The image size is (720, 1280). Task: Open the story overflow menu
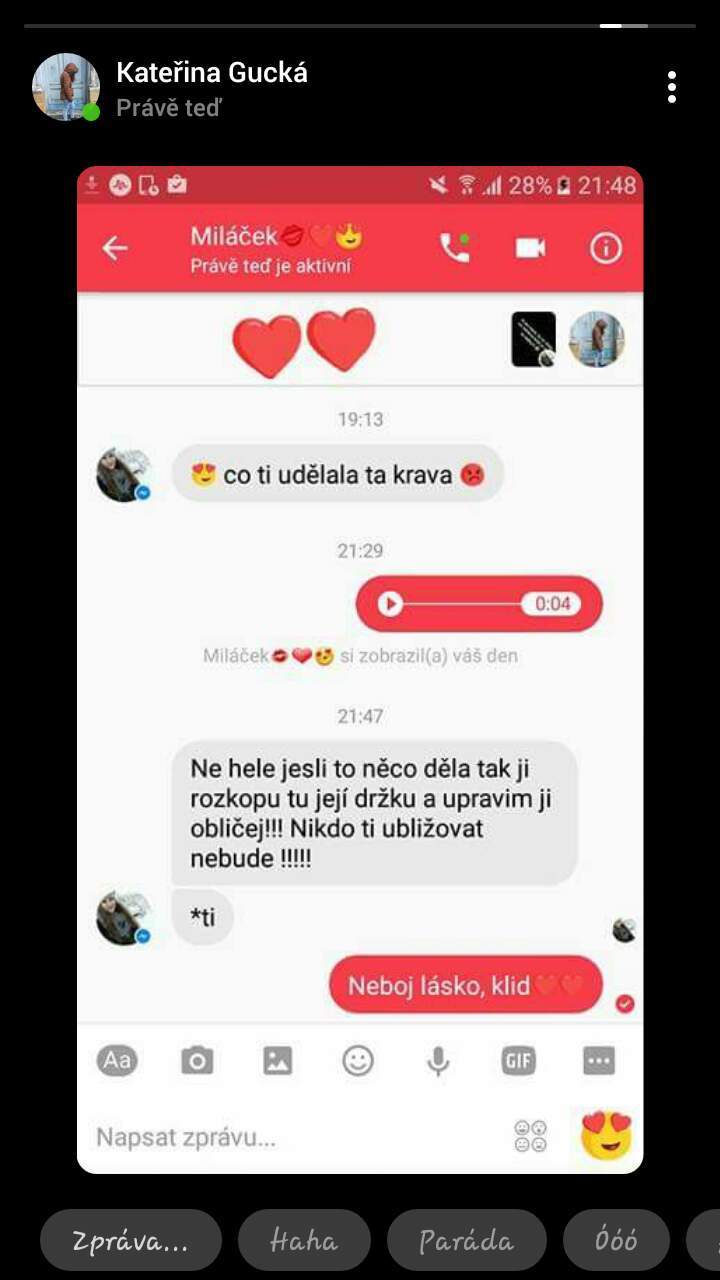click(x=672, y=87)
